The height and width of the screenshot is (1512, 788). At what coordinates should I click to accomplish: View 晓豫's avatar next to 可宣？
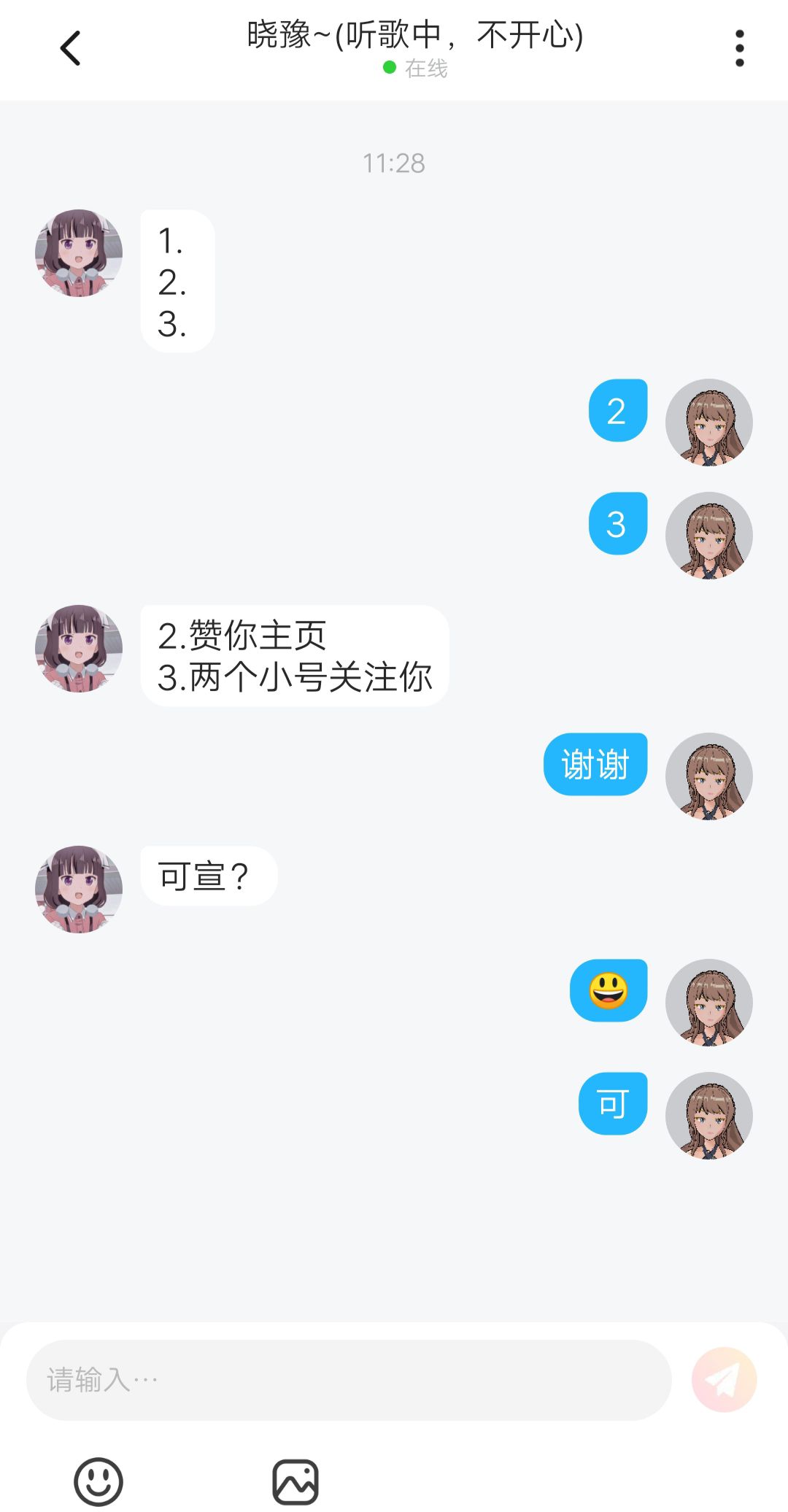tap(79, 889)
